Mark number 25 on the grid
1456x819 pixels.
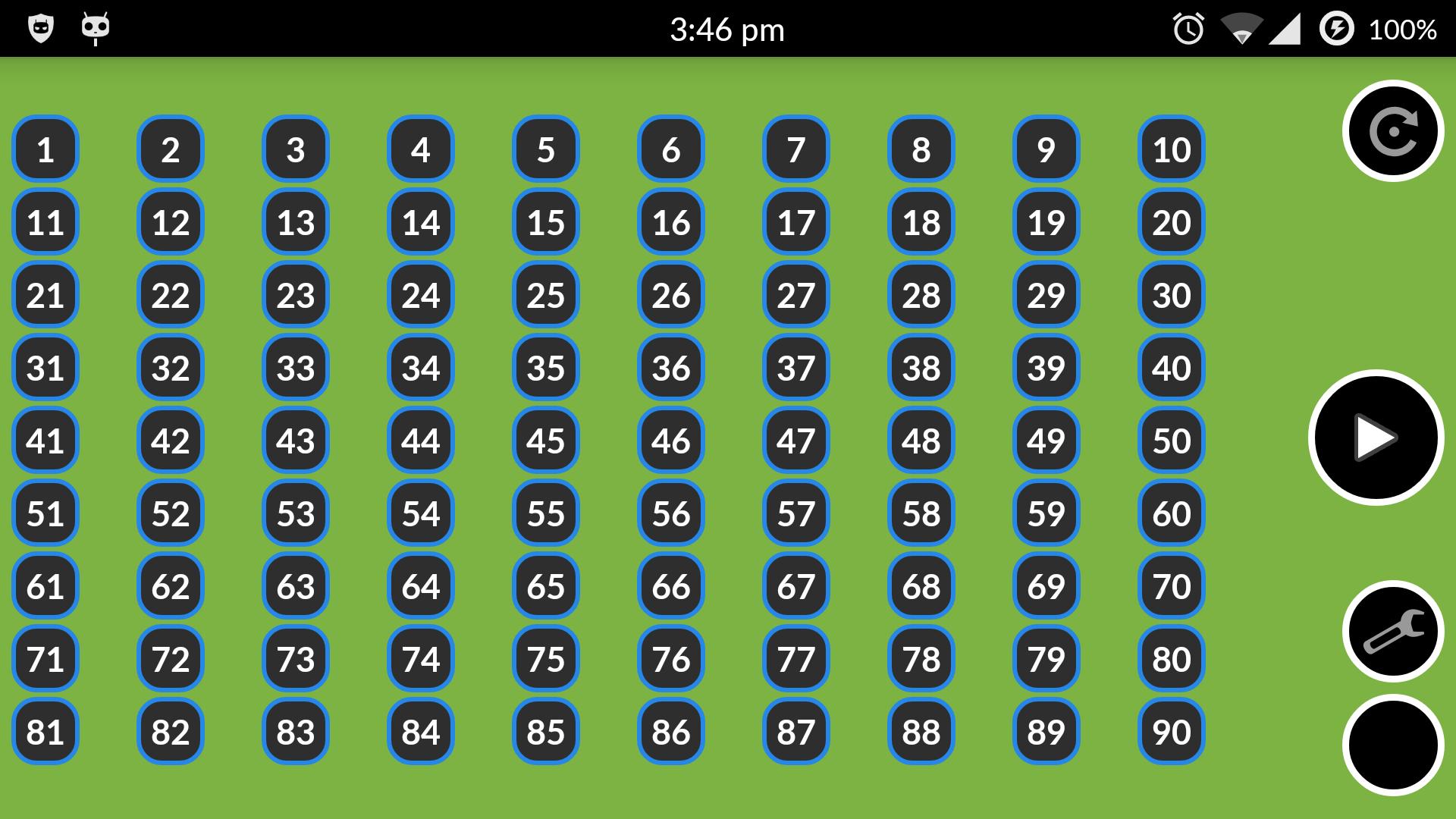pos(546,295)
